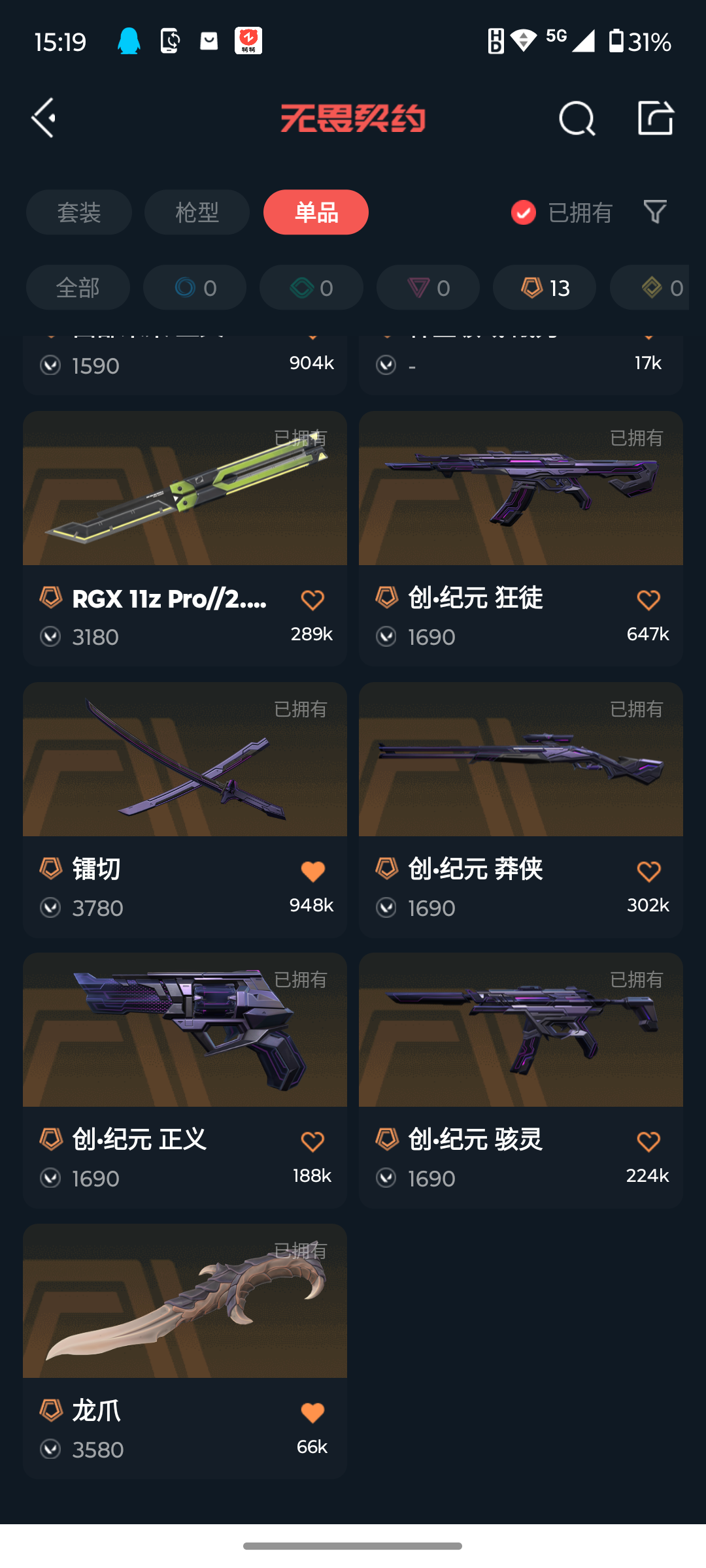Like the 创·纪元 狂徒 skin
The height and width of the screenshot is (1568, 706).
pos(648,600)
